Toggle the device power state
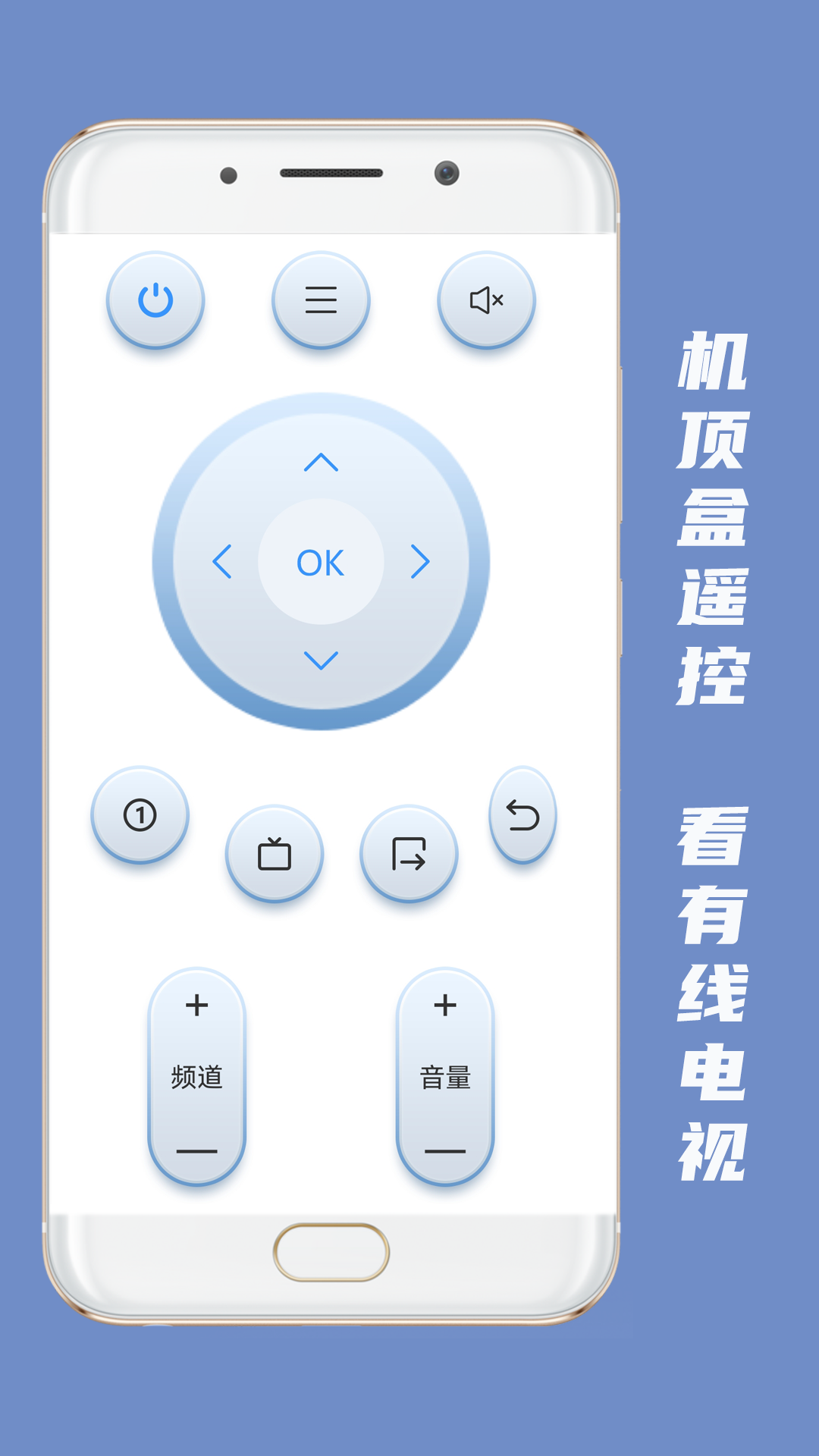The height and width of the screenshot is (1456, 819). pos(155,301)
